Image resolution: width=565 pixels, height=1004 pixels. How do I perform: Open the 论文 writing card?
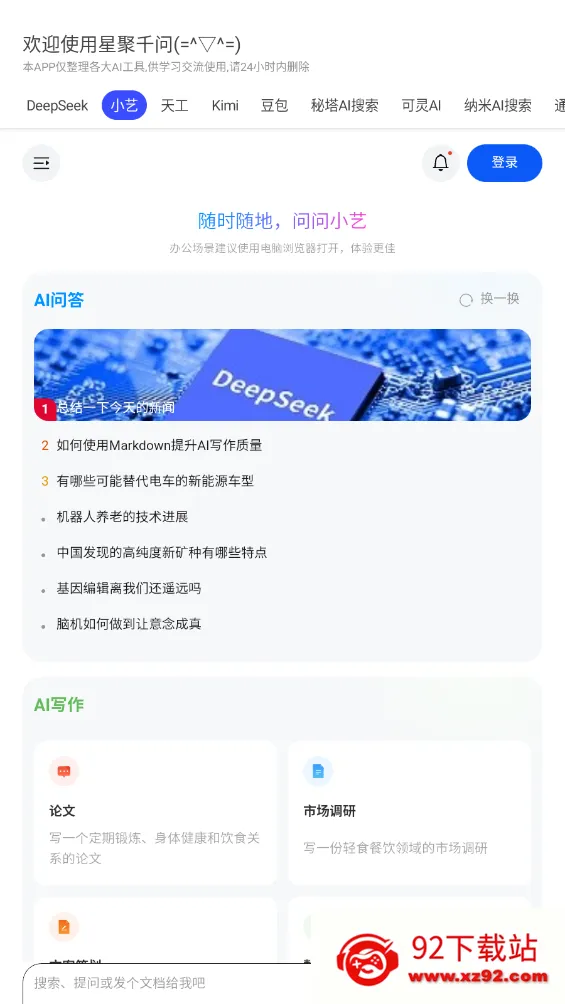click(156, 813)
